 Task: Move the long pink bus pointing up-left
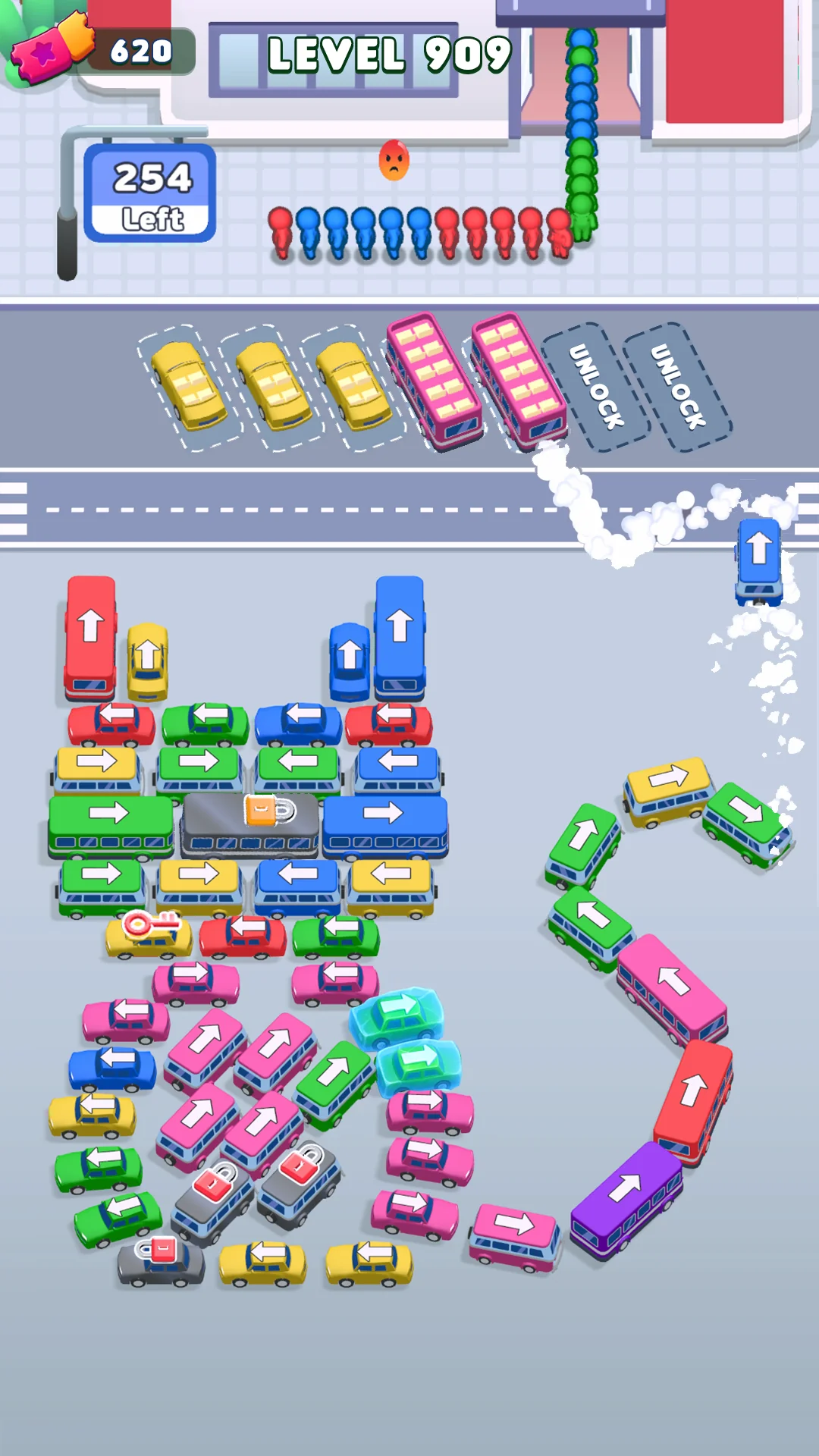tap(672, 989)
